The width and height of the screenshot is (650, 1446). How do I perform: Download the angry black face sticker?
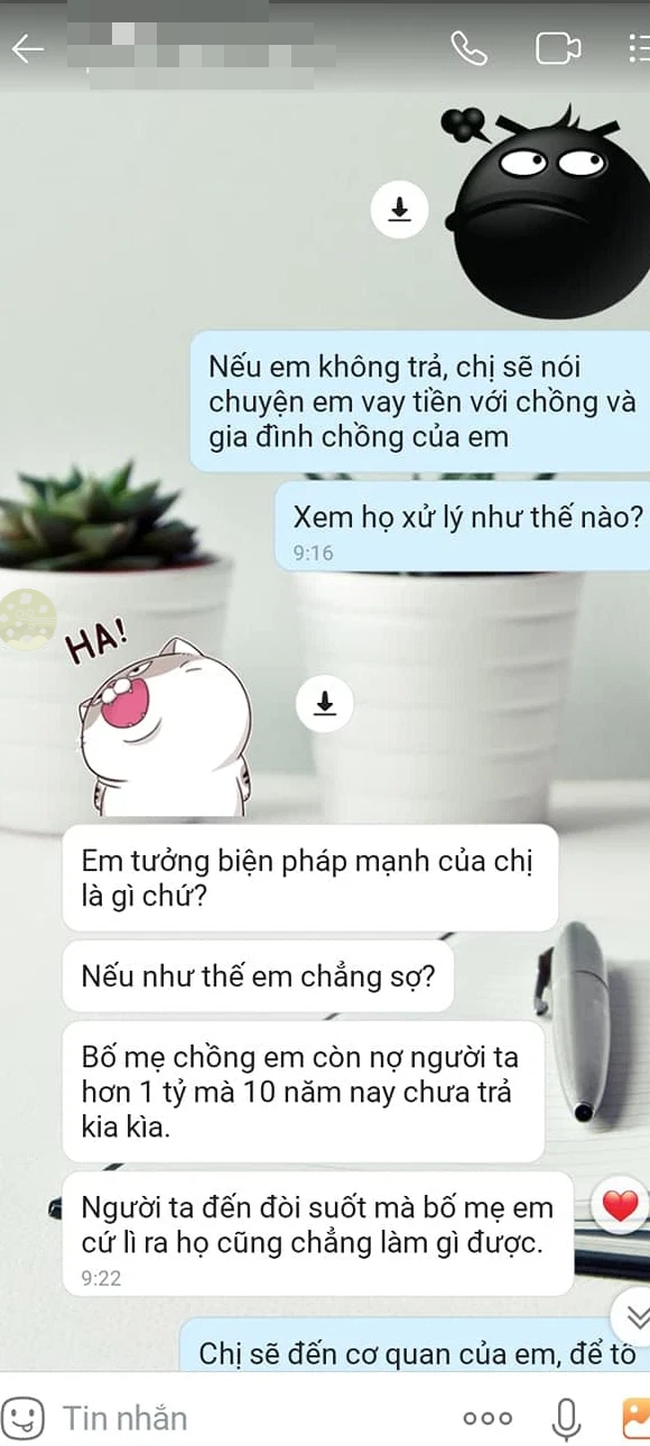click(x=400, y=210)
